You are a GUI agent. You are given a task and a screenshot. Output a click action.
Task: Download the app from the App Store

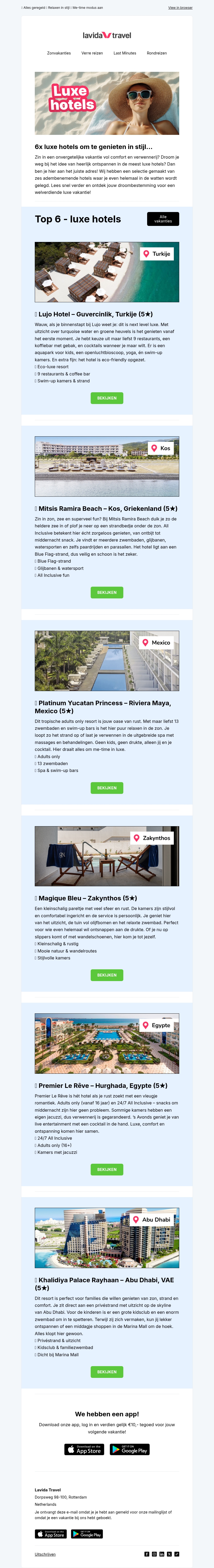[x=84, y=1449]
